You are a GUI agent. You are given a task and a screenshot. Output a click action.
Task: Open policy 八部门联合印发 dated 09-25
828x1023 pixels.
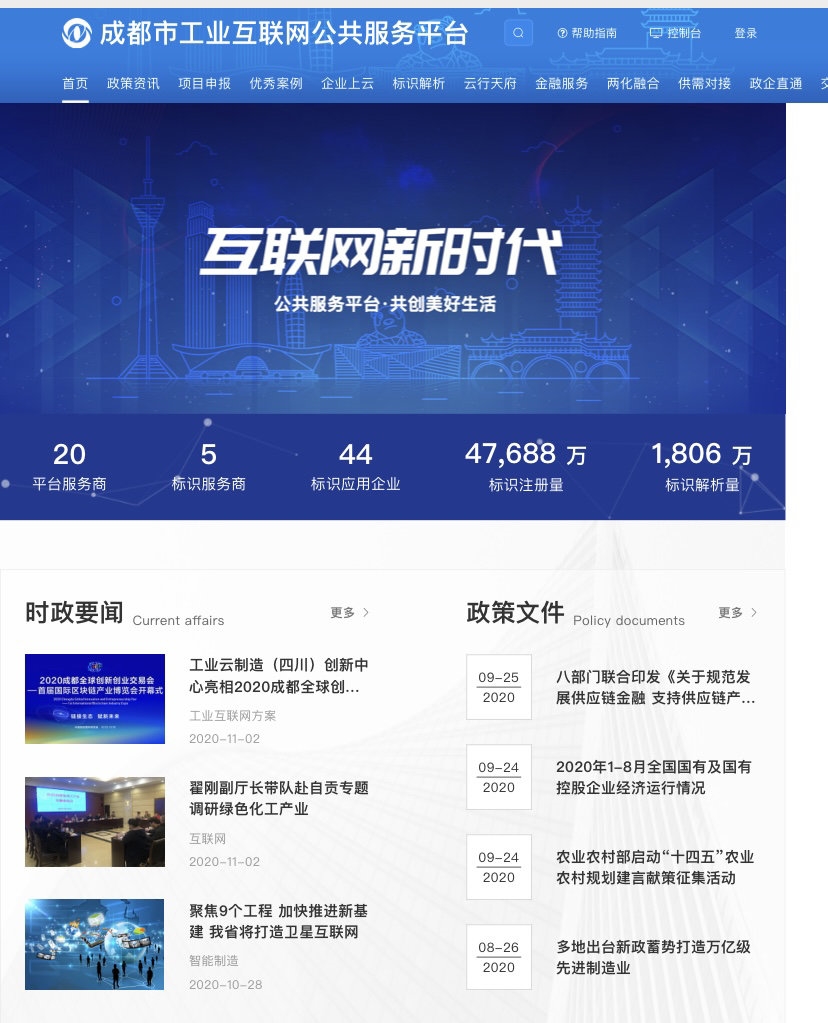(x=655, y=687)
